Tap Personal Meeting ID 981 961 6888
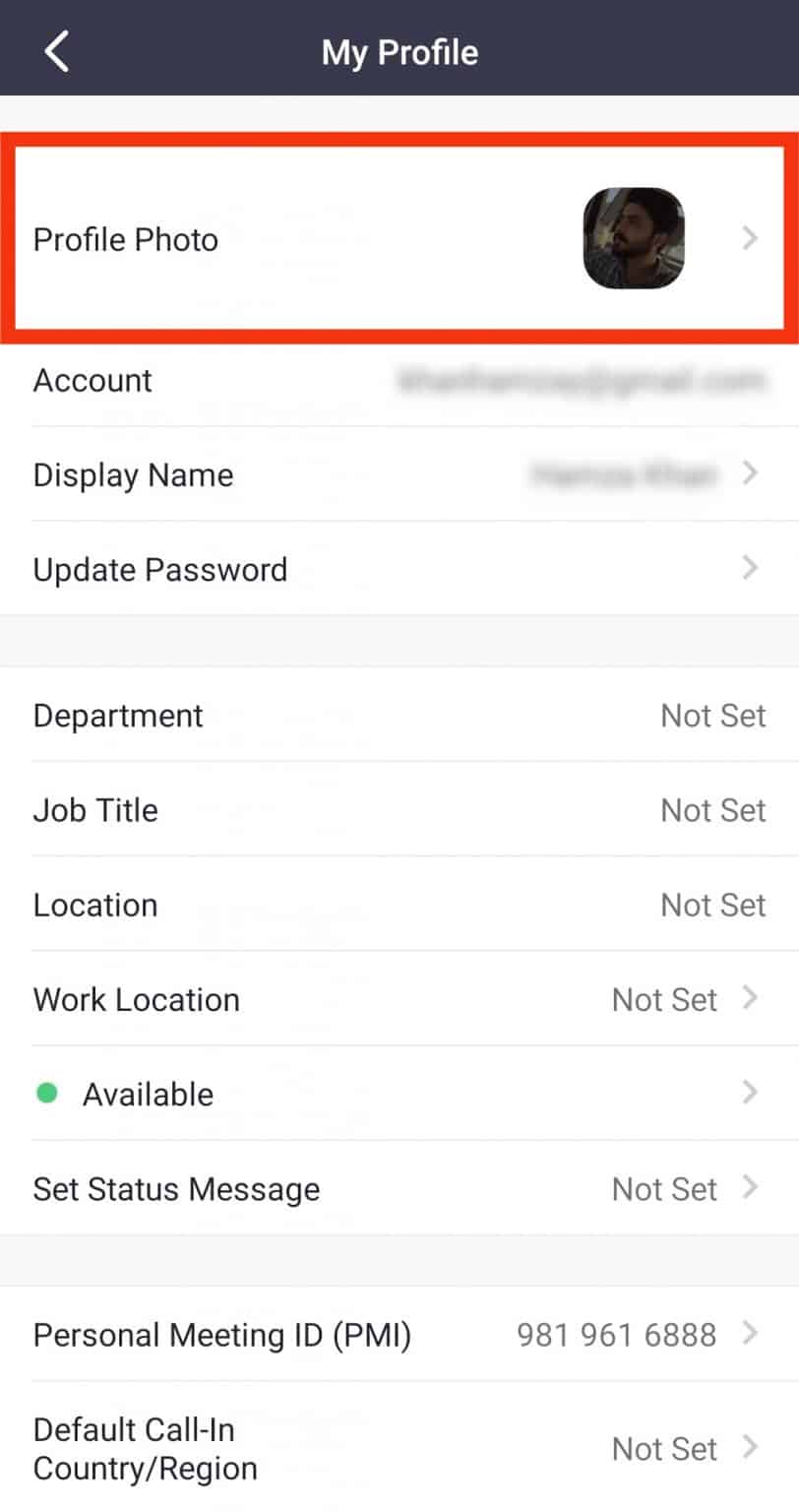799x1512 pixels. [617, 1334]
